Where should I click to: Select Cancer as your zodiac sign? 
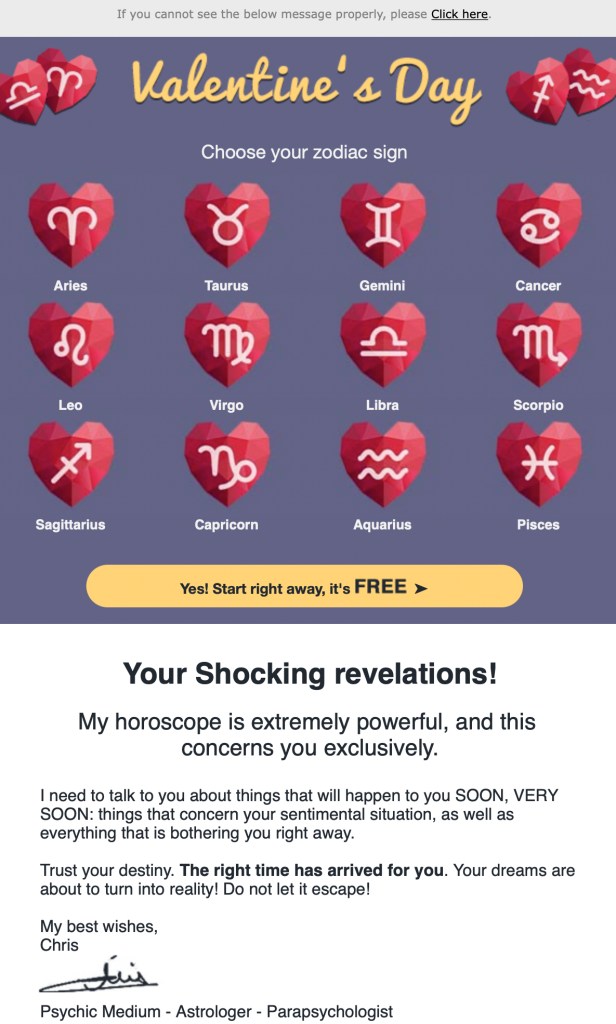[x=538, y=226]
